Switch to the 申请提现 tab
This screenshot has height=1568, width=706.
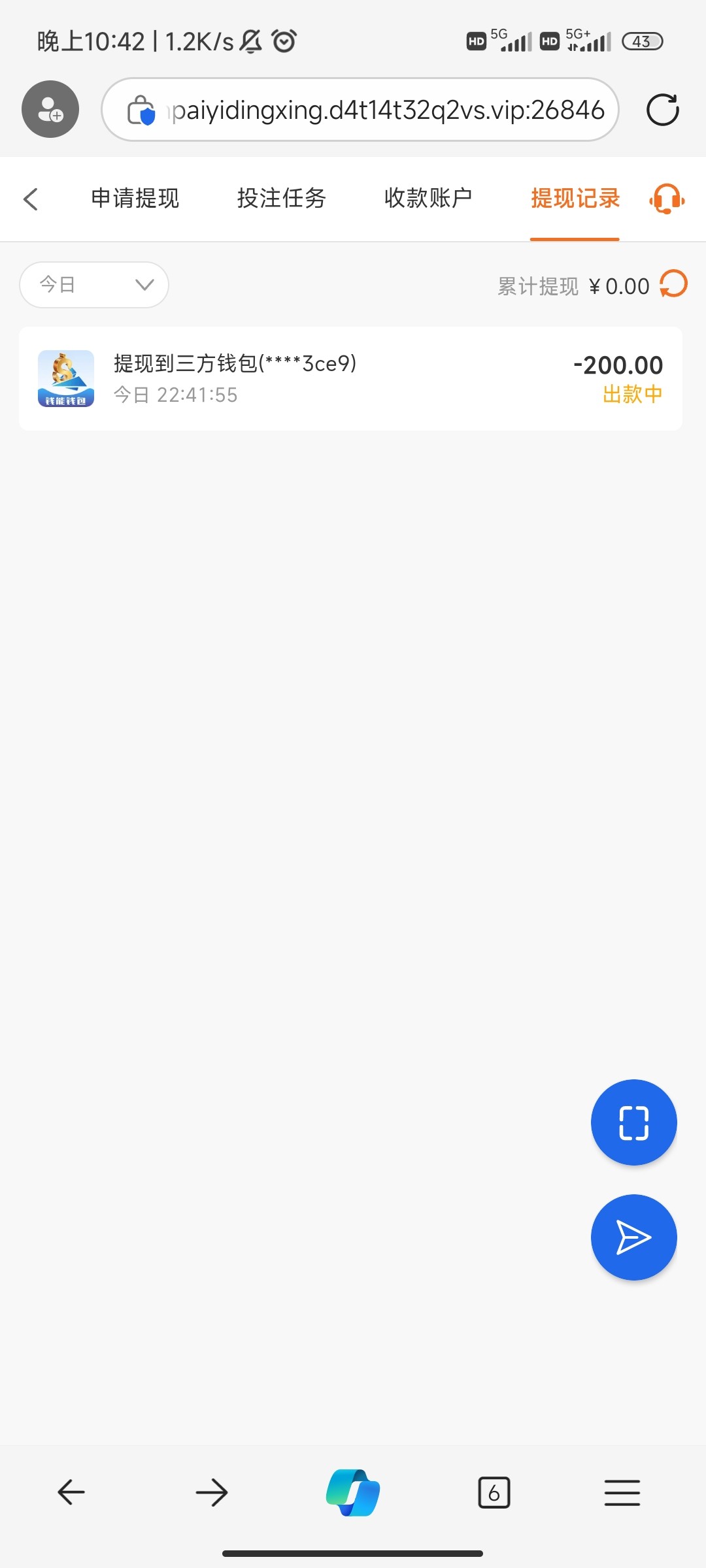135,199
